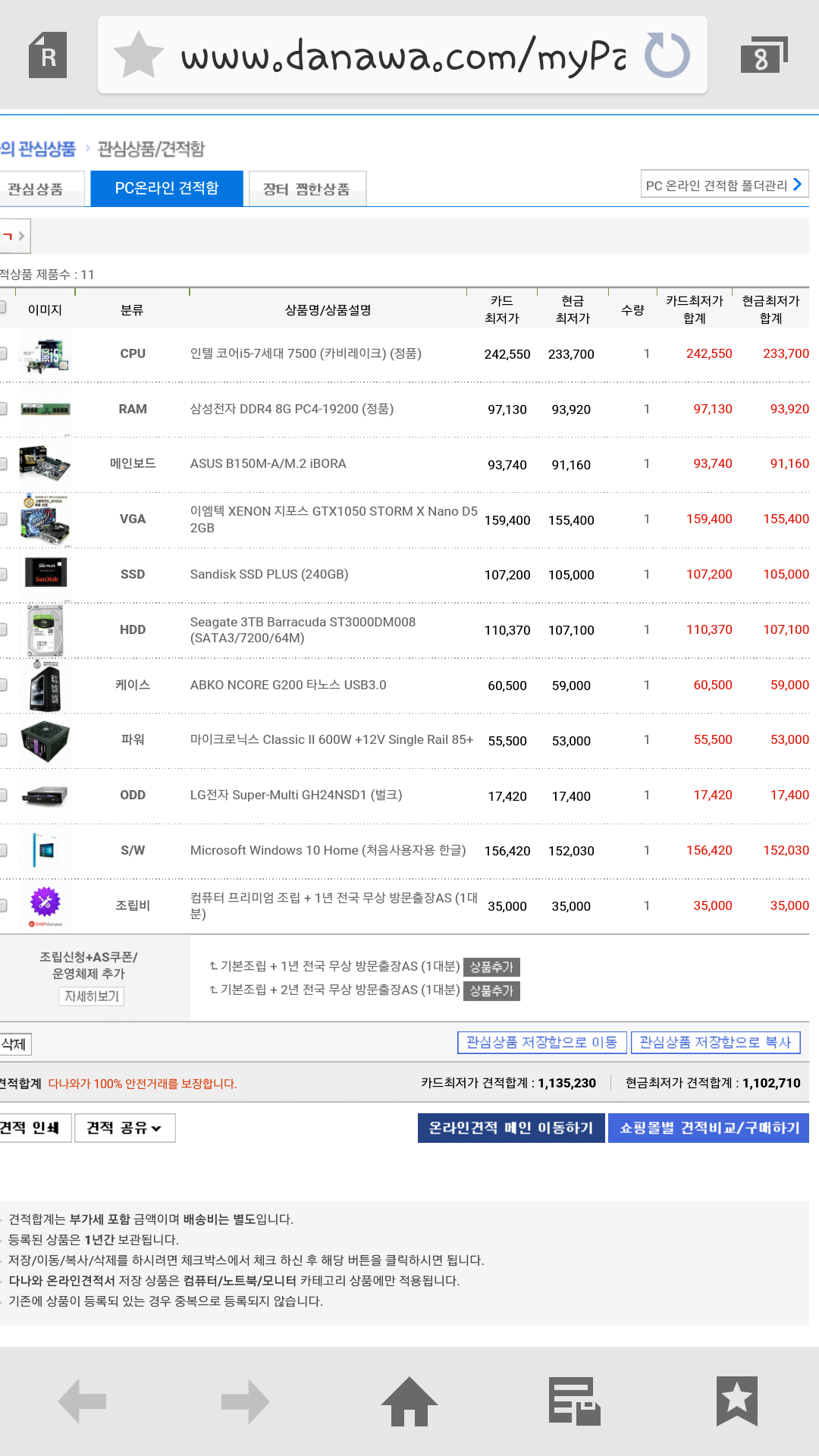Image resolution: width=819 pixels, height=1456 pixels.
Task: Bookmark this page with the star icon
Action: coord(139,55)
